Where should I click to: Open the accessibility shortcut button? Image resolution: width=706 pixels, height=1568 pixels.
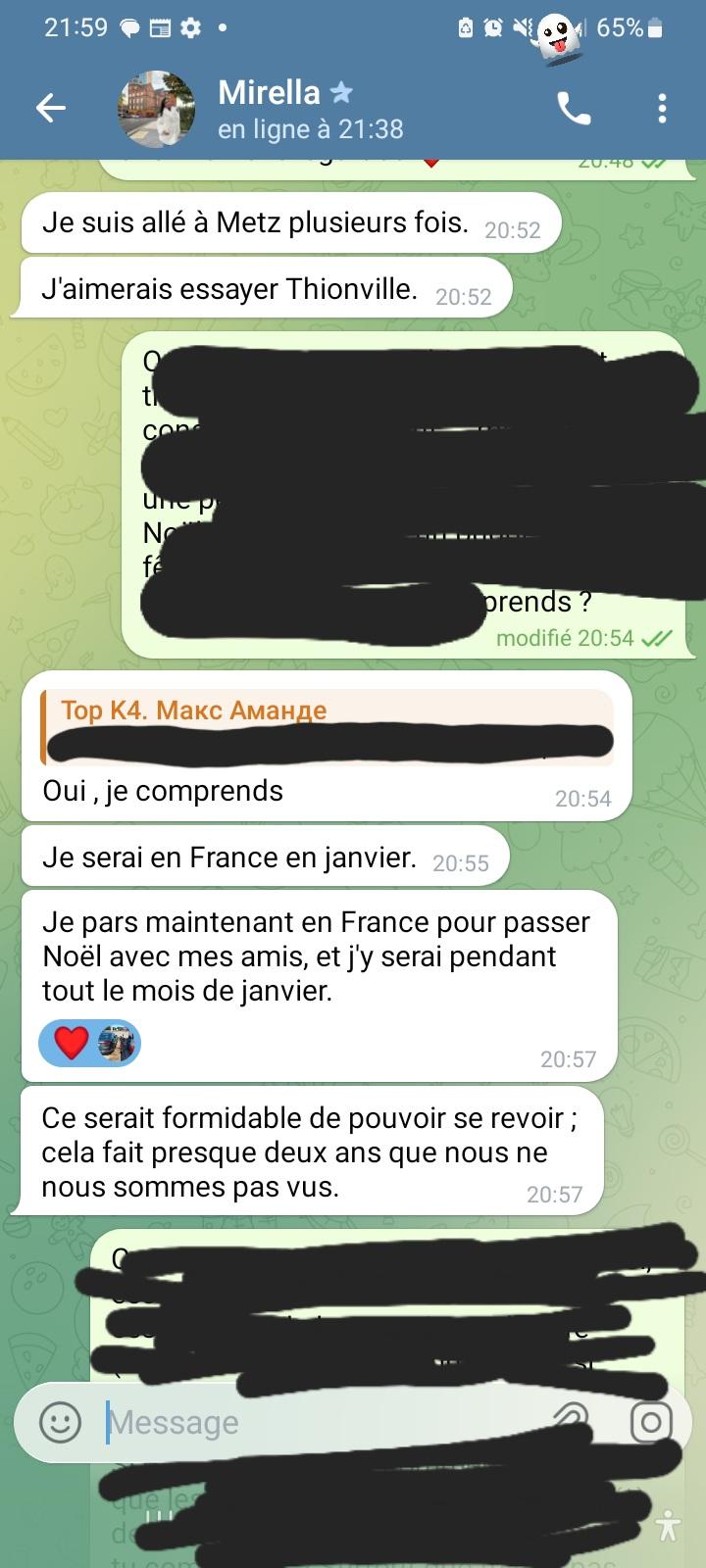click(669, 1526)
